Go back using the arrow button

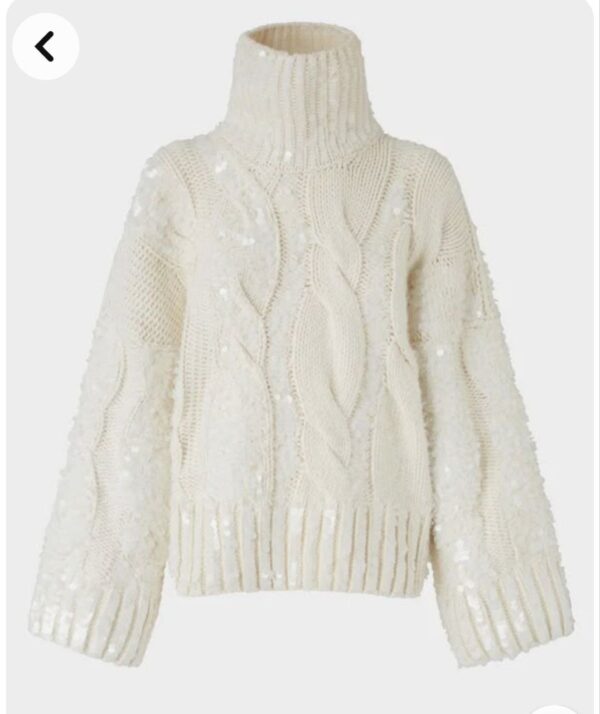click(x=45, y=46)
